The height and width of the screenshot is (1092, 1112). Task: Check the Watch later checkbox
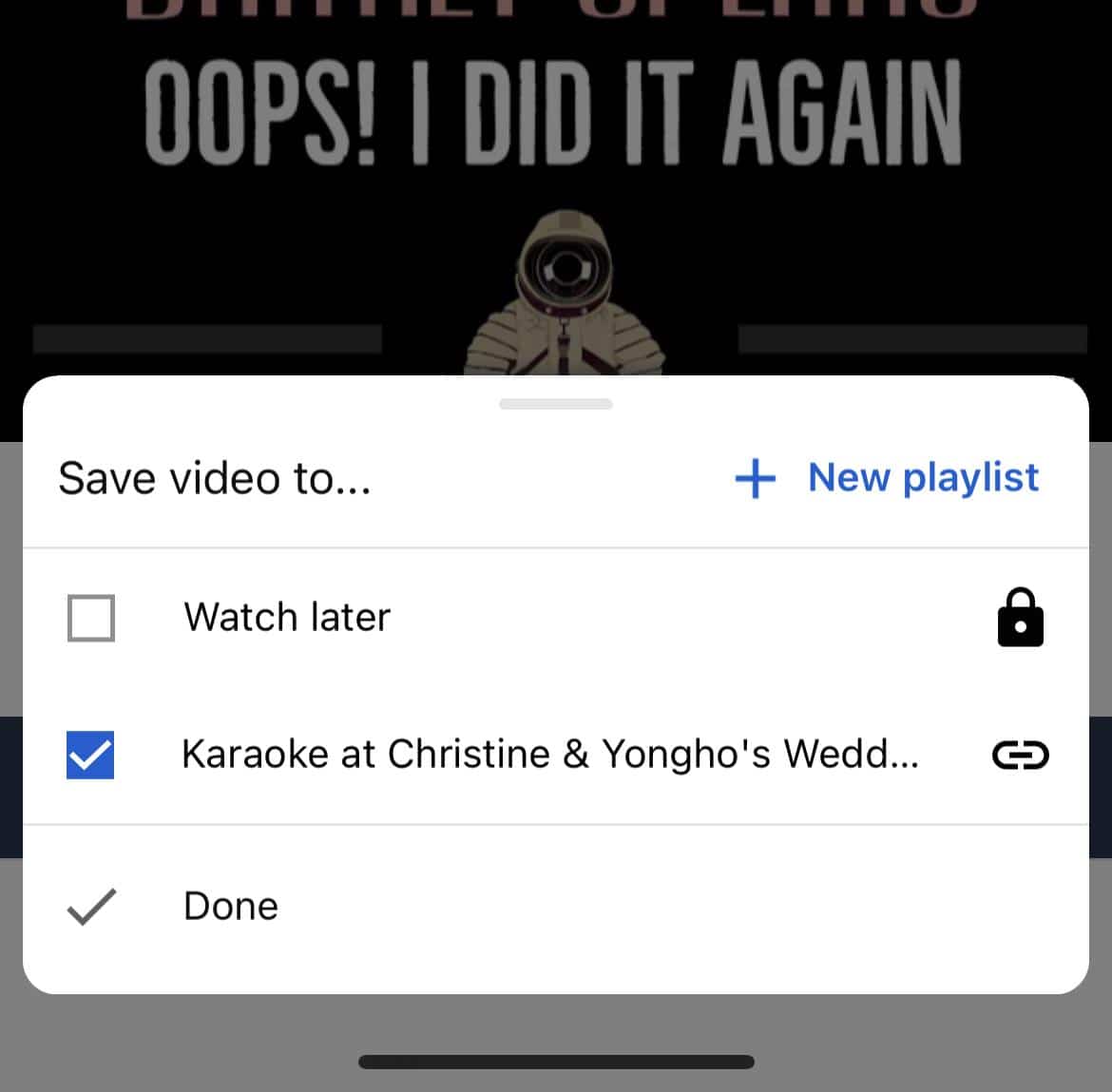(91, 618)
